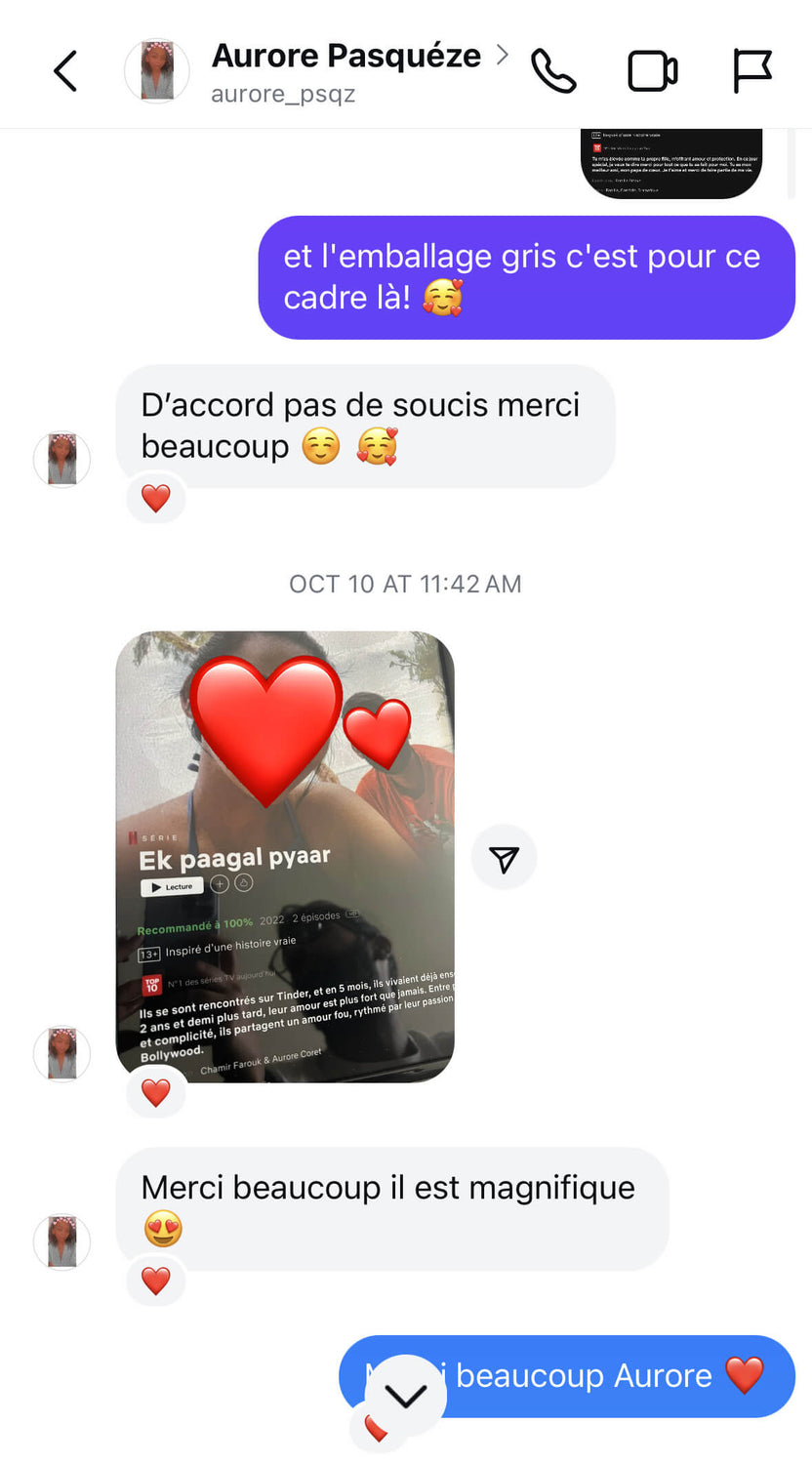View heart reaction under the shared photo
This screenshot has width=812, height=1464.
156,1092
